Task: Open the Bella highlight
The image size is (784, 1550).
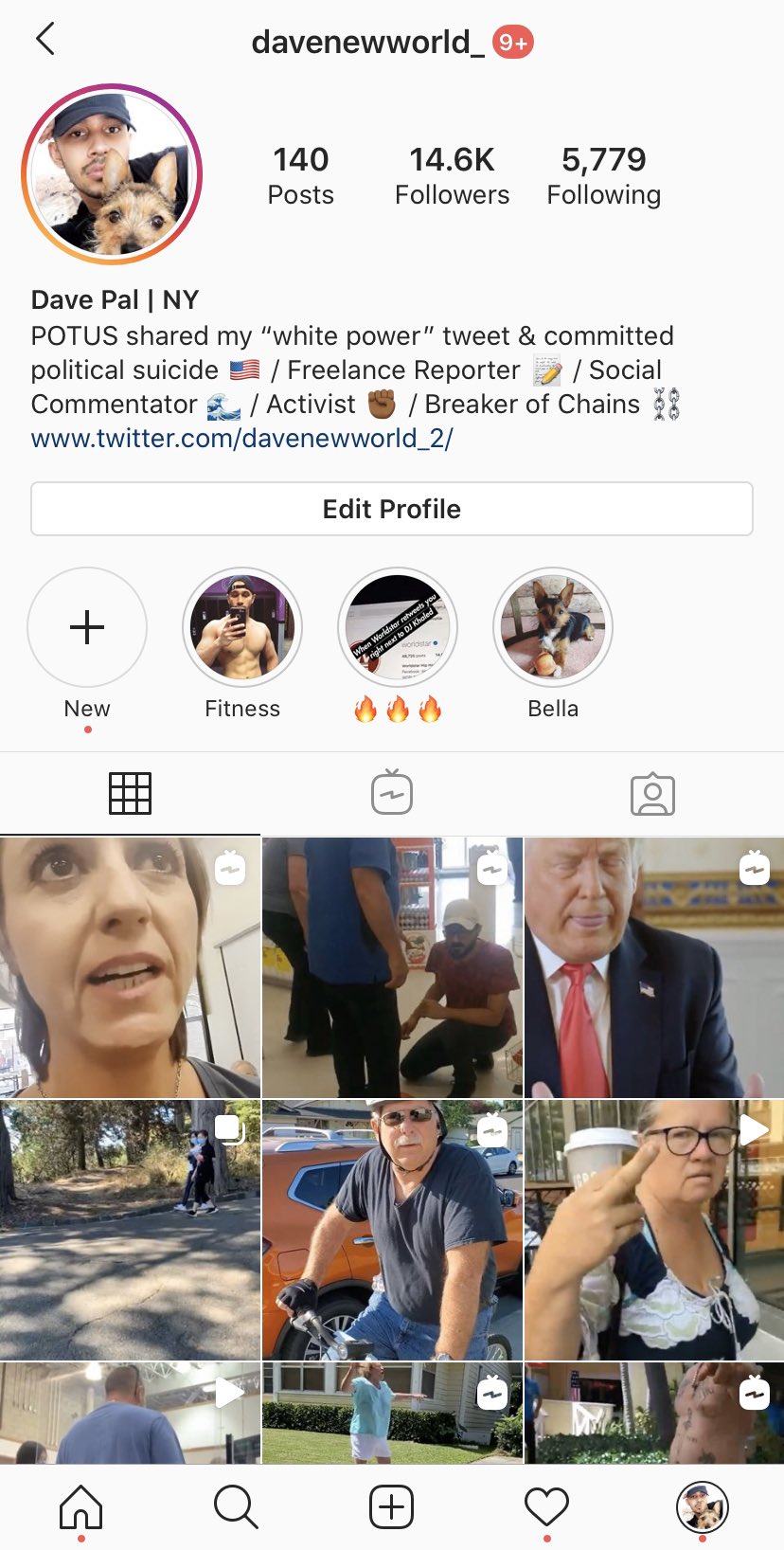Action: [553, 627]
